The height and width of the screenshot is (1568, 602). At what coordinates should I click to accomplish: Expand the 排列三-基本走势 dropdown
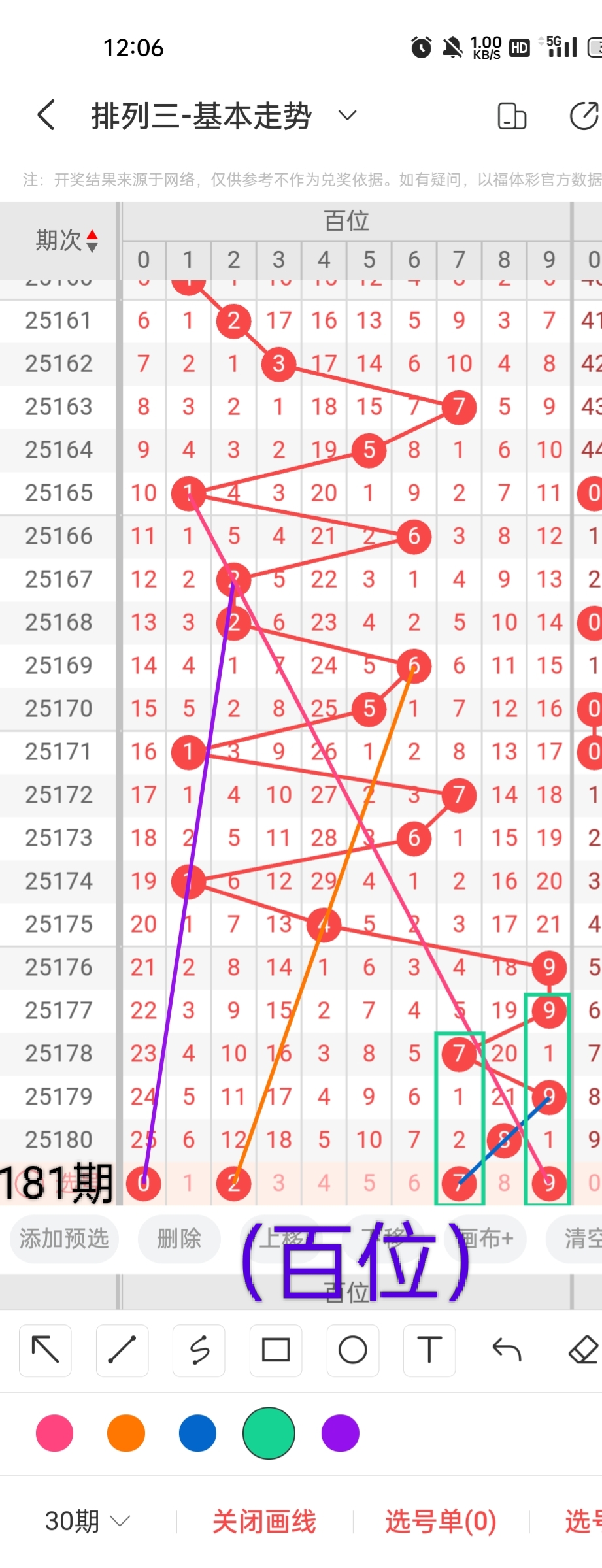click(x=347, y=116)
